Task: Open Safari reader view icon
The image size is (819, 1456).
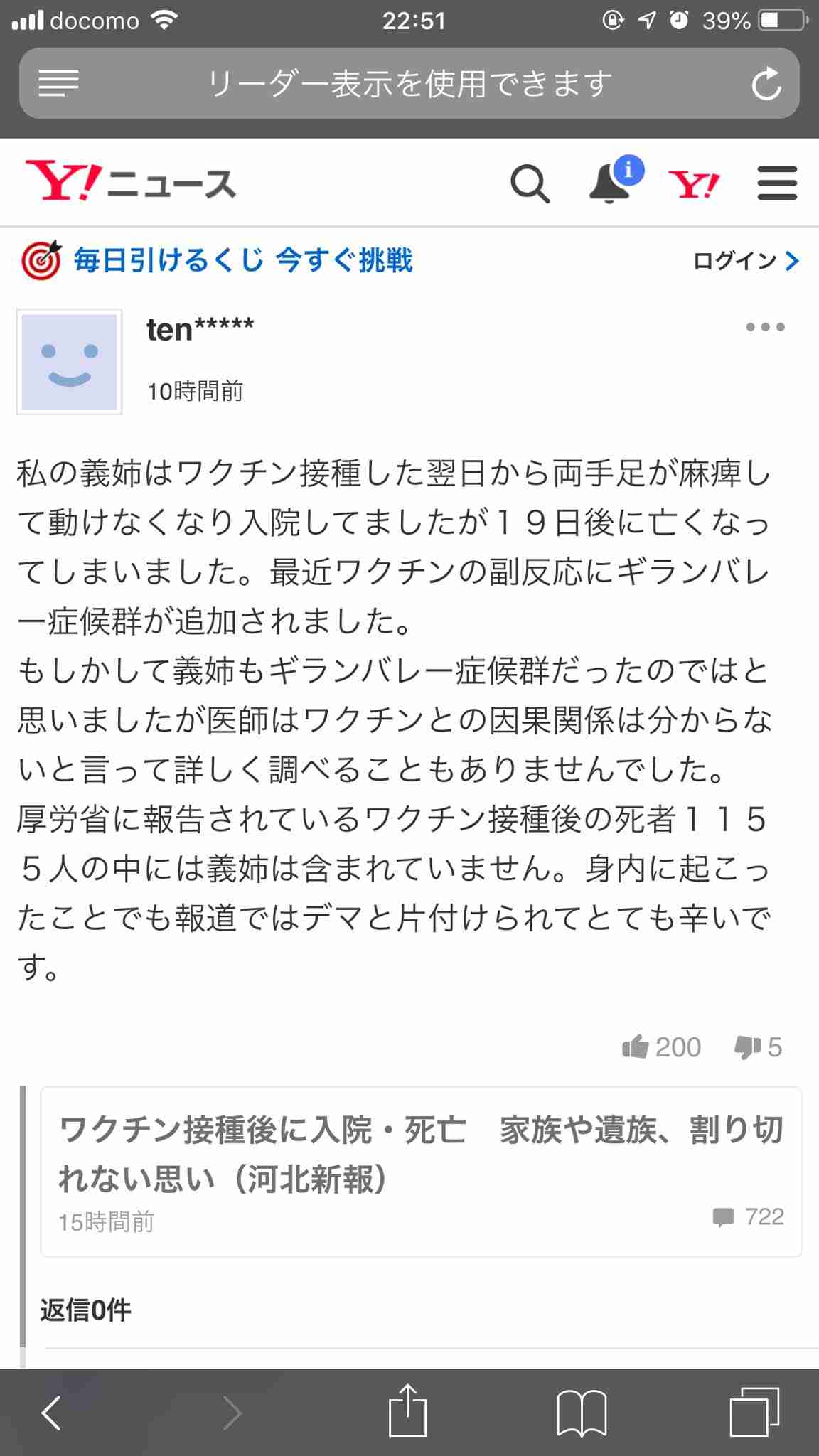Action: [x=58, y=83]
